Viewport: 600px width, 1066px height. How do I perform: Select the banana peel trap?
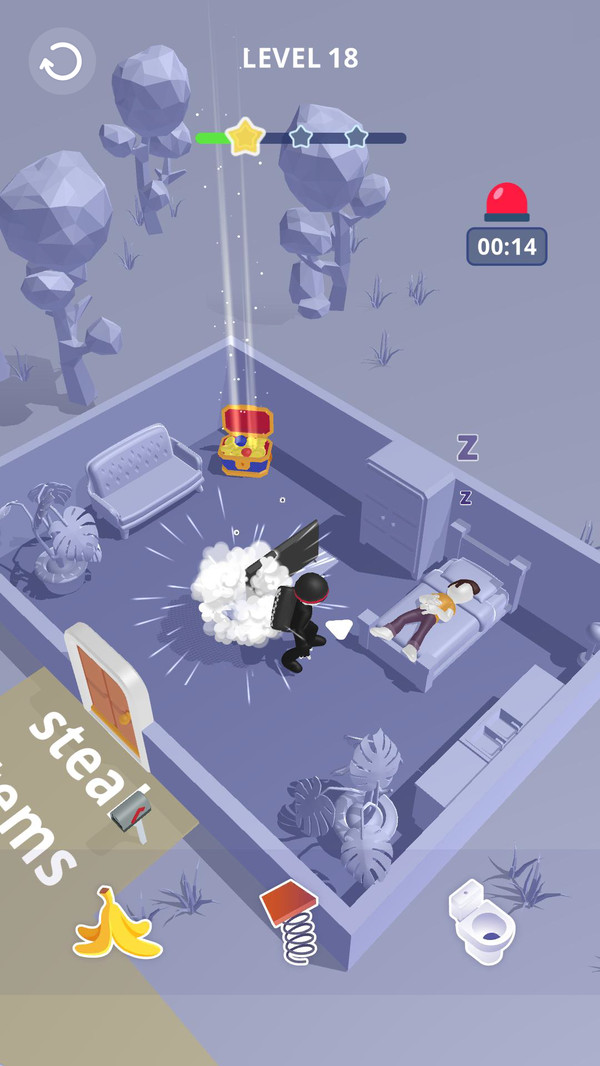click(x=116, y=923)
